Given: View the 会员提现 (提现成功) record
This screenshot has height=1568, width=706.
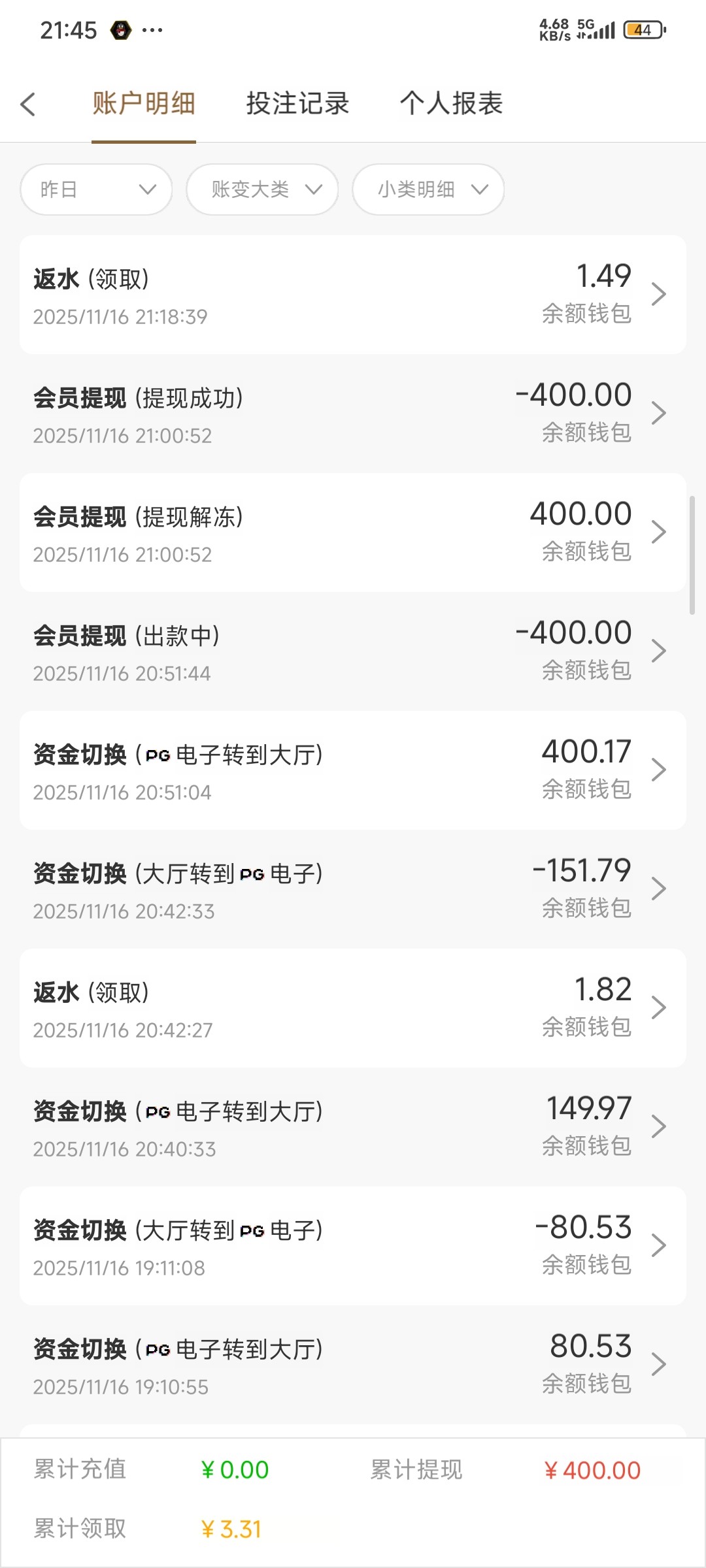Looking at the screenshot, I should [353, 414].
